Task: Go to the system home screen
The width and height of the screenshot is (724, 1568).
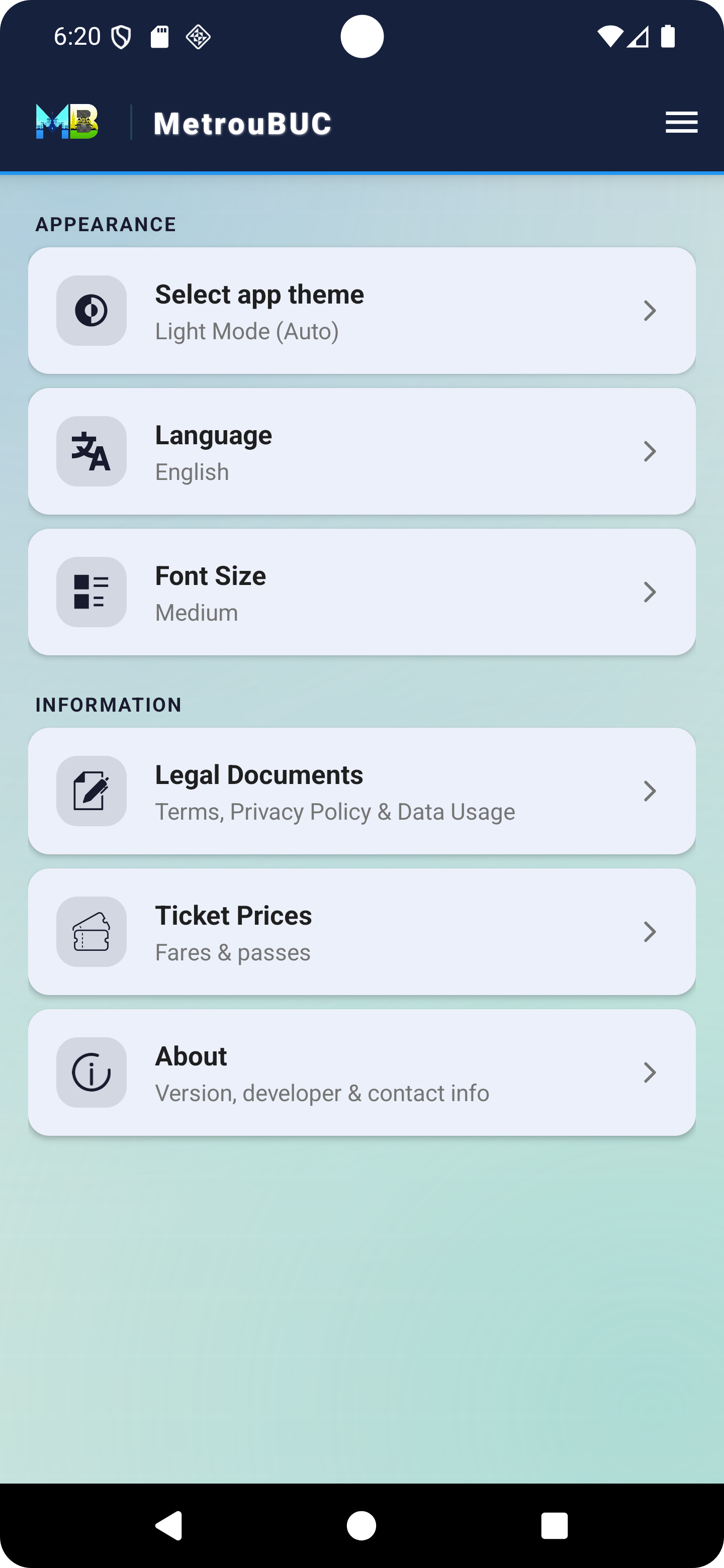Action: (361, 1525)
